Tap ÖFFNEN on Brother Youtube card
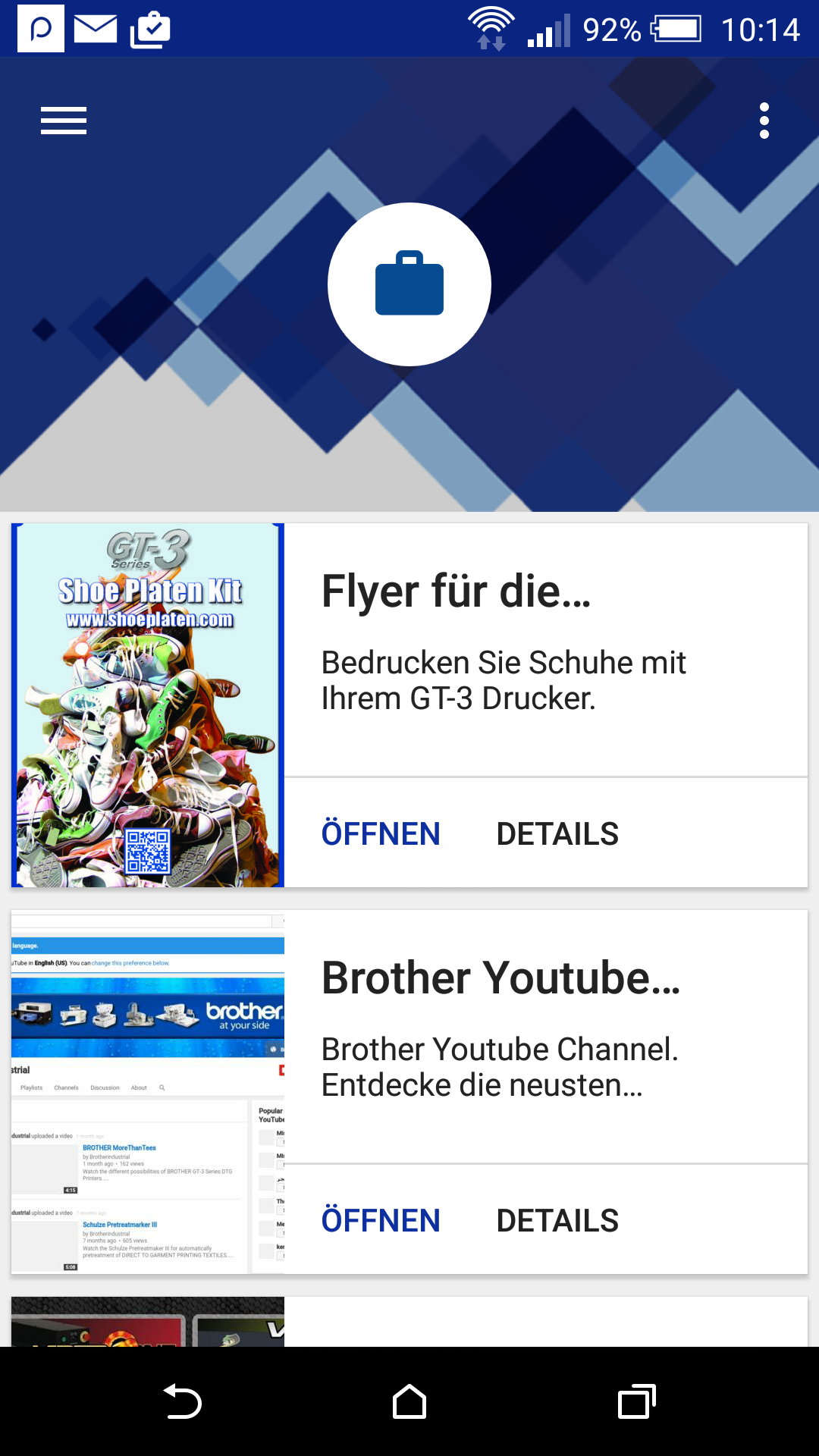This screenshot has height=1456, width=819. point(381,1220)
